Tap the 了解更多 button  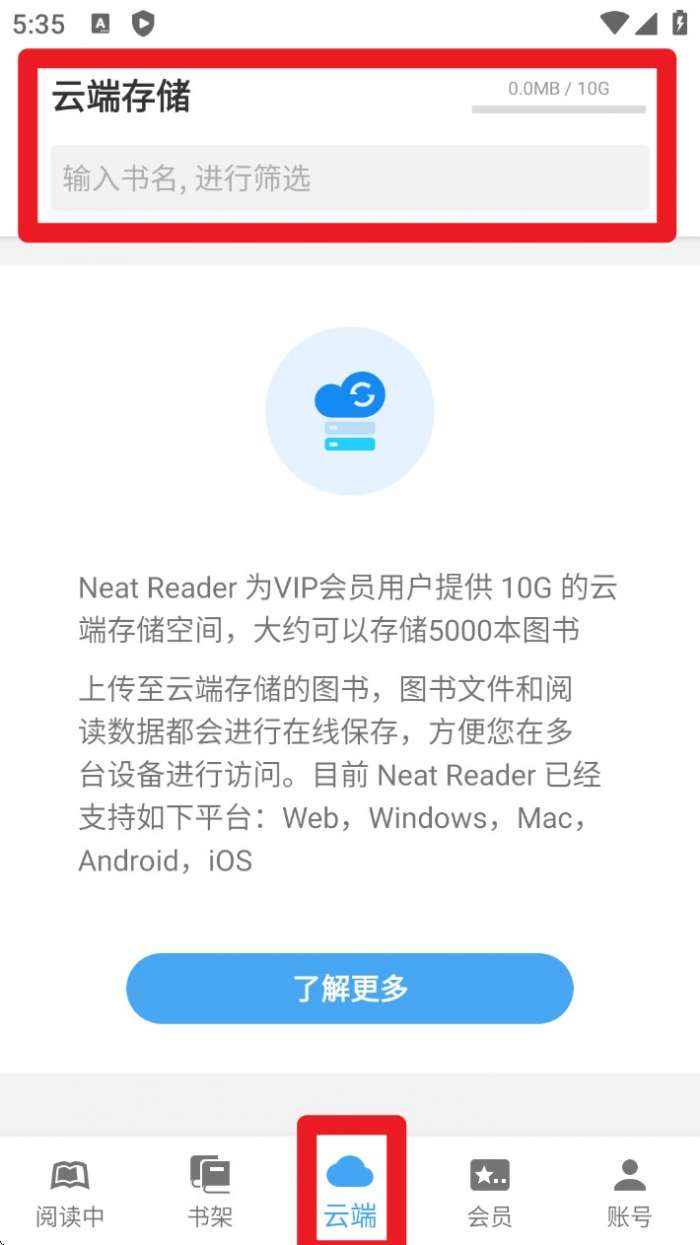tap(350, 988)
